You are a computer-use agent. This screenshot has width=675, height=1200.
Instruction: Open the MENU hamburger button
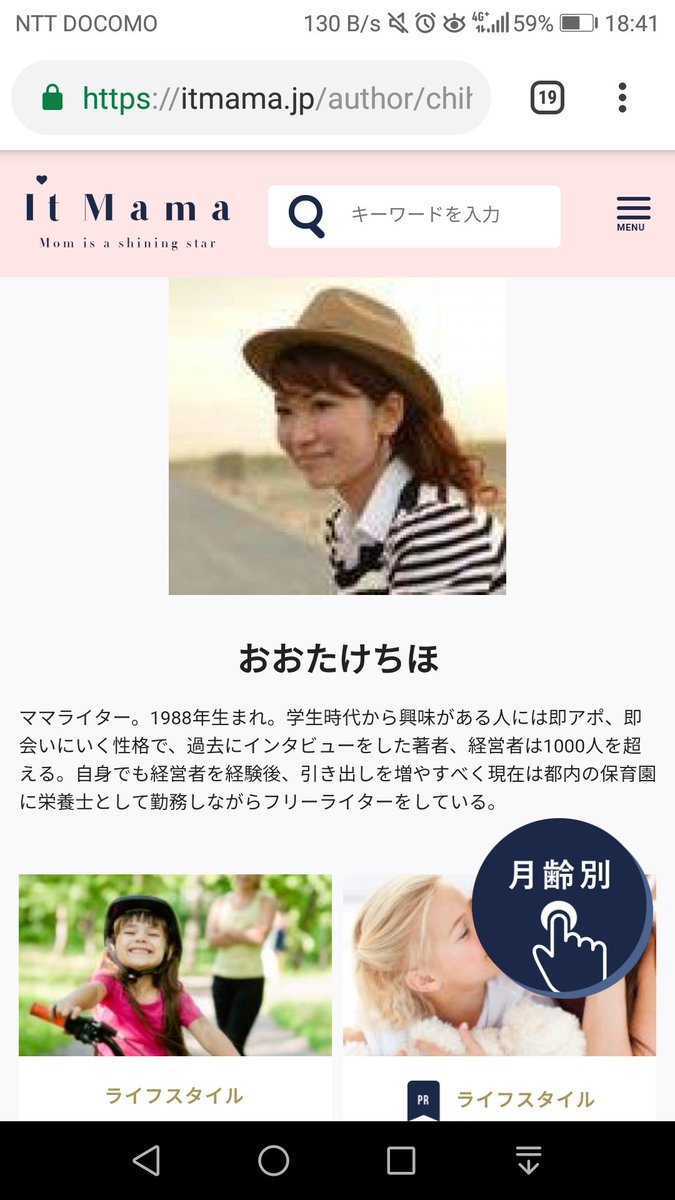point(632,214)
